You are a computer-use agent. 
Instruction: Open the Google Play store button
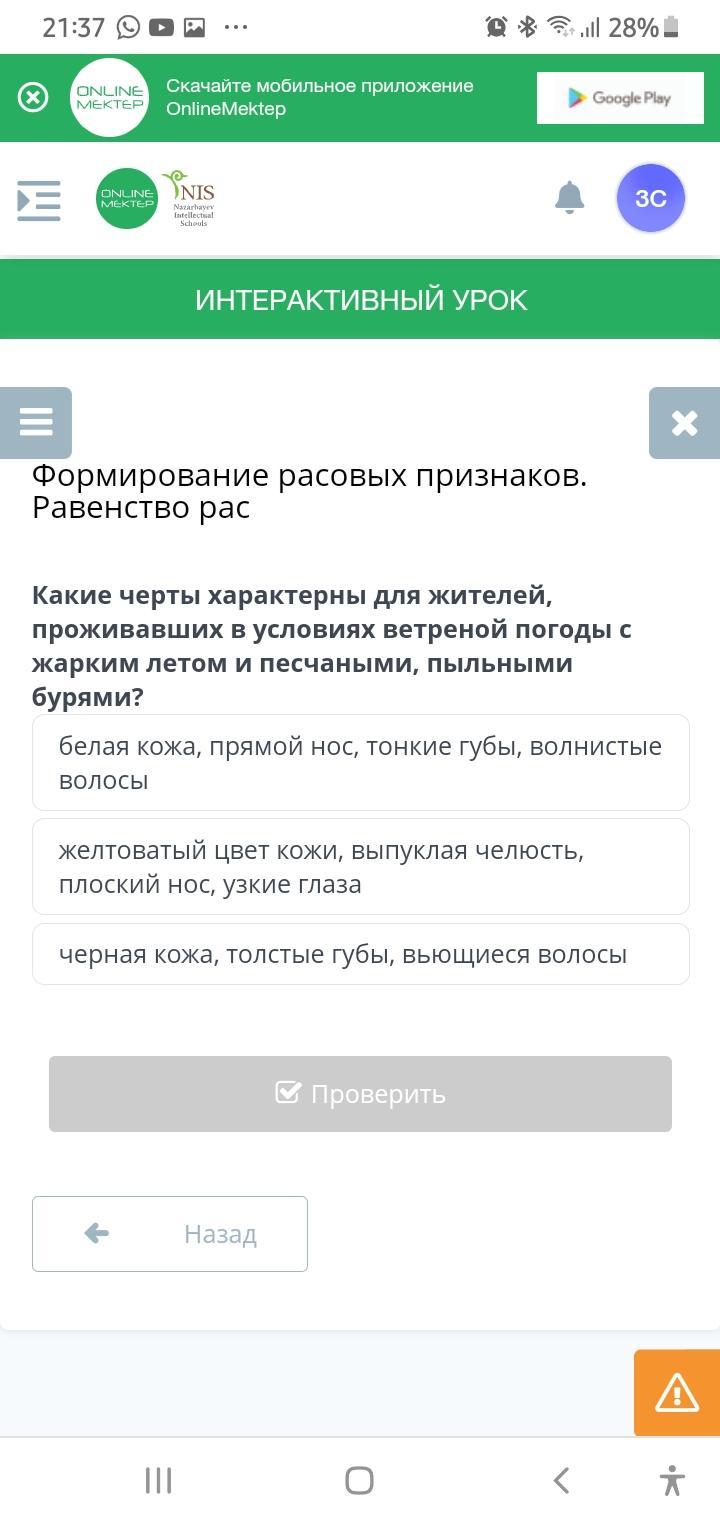(620, 98)
